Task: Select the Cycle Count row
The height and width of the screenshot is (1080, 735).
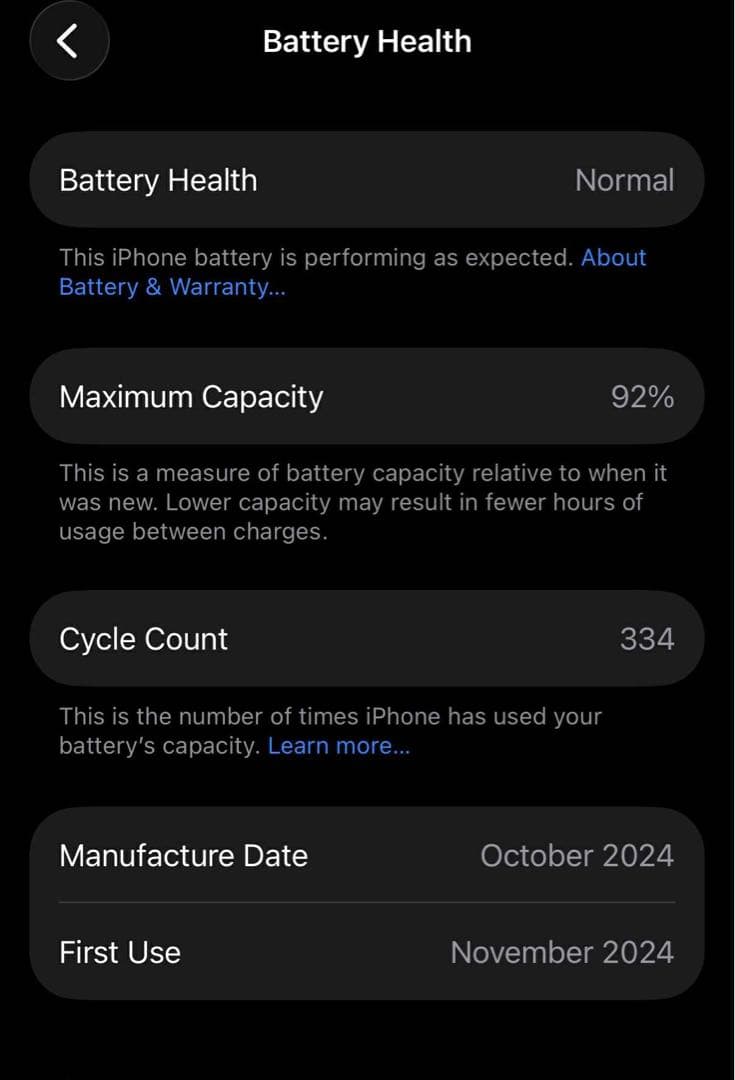Action: pyautogui.click(x=367, y=638)
